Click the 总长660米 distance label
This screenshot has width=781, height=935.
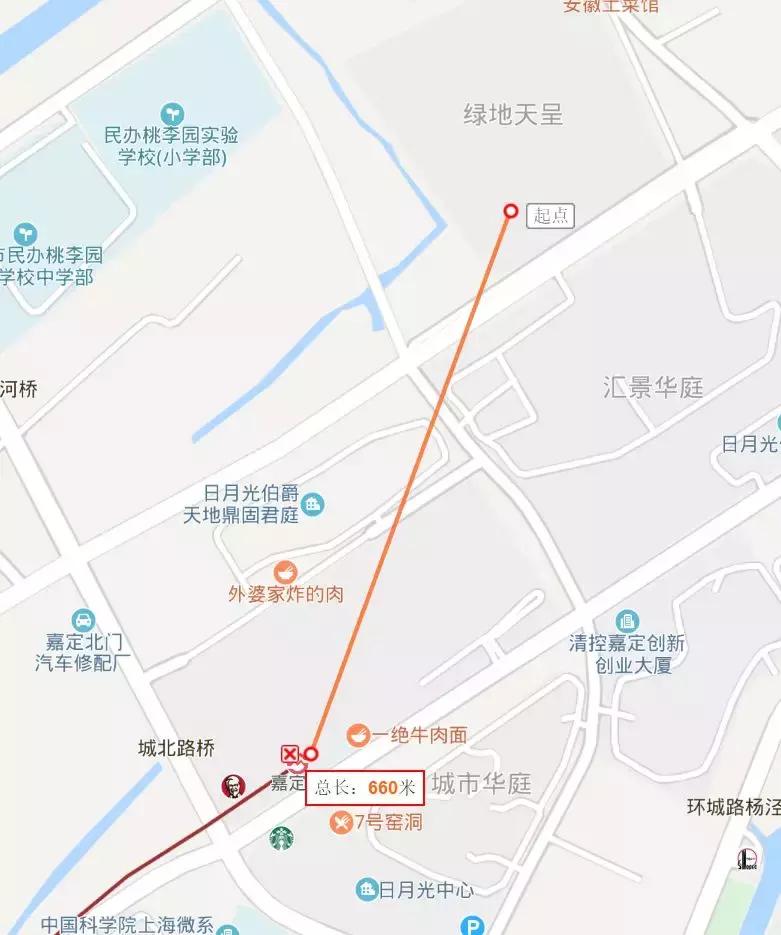click(x=365, y=787)
